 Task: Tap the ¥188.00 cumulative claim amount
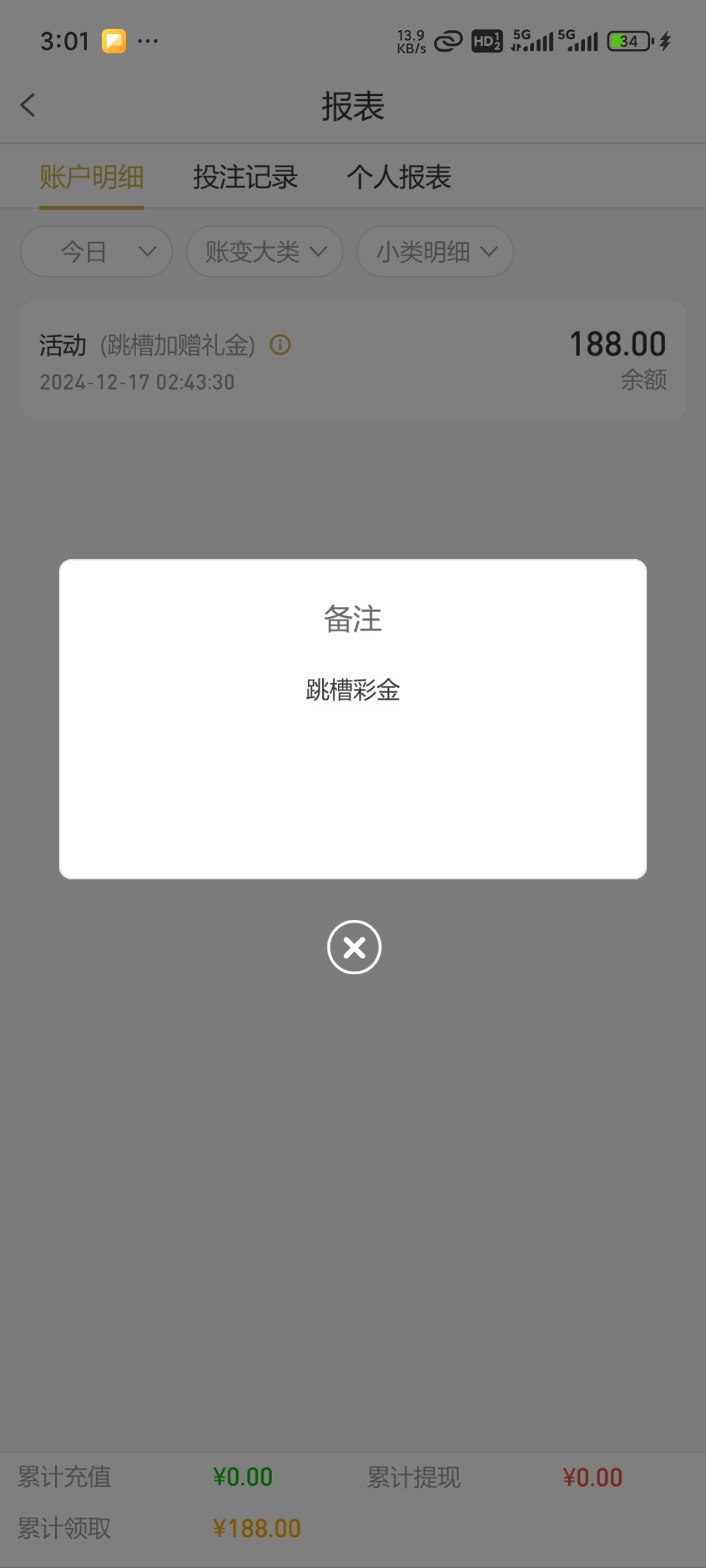tap(256, 1527)
